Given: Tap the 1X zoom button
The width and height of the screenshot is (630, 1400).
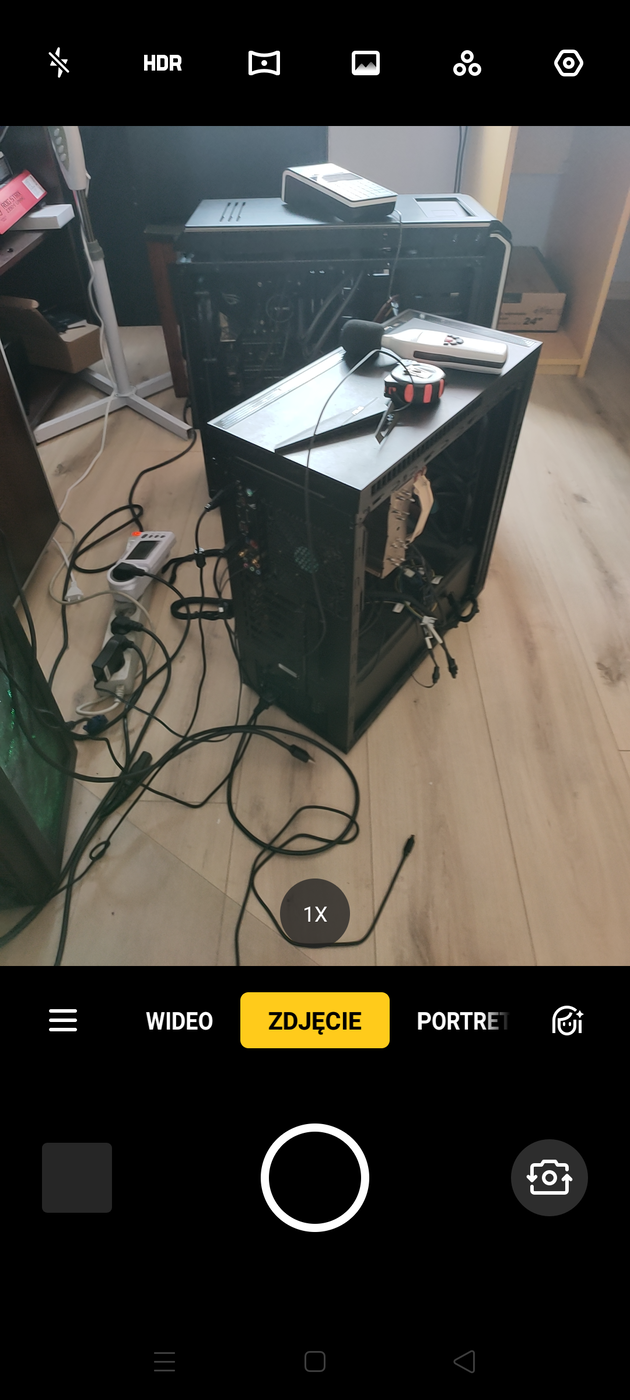Looking at the screenshot, I should pyautogui.click(x=315, y=914).
